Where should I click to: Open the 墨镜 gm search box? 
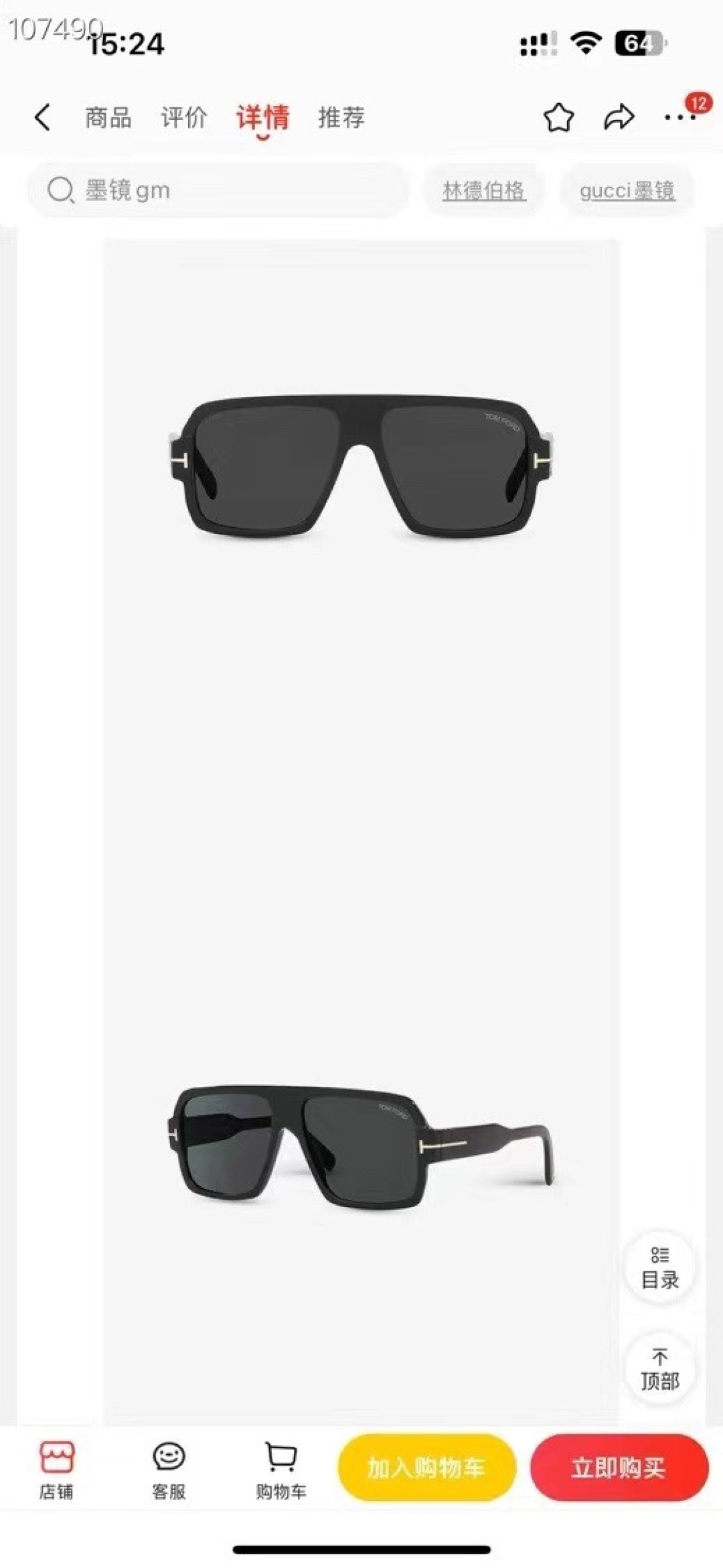pyautogui.click(x=218, y=191)
